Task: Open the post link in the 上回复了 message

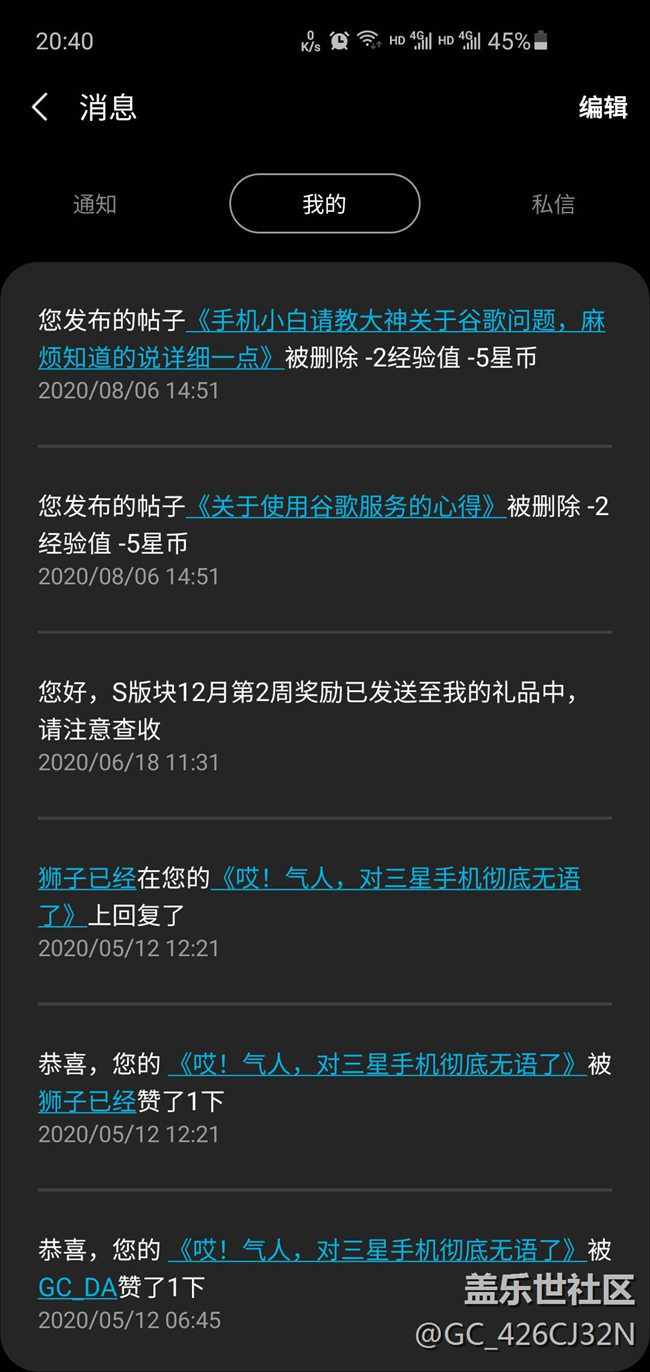Action: 310,896
